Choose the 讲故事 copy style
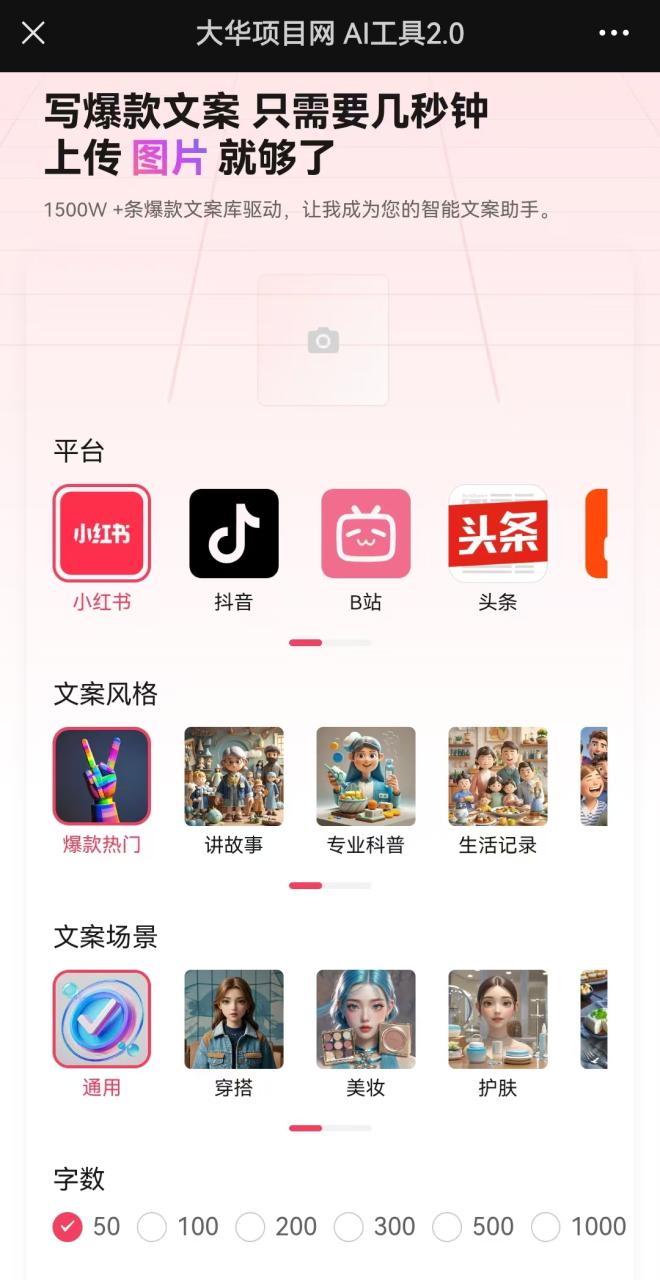The image size is (660, 1280). (233, 776)
